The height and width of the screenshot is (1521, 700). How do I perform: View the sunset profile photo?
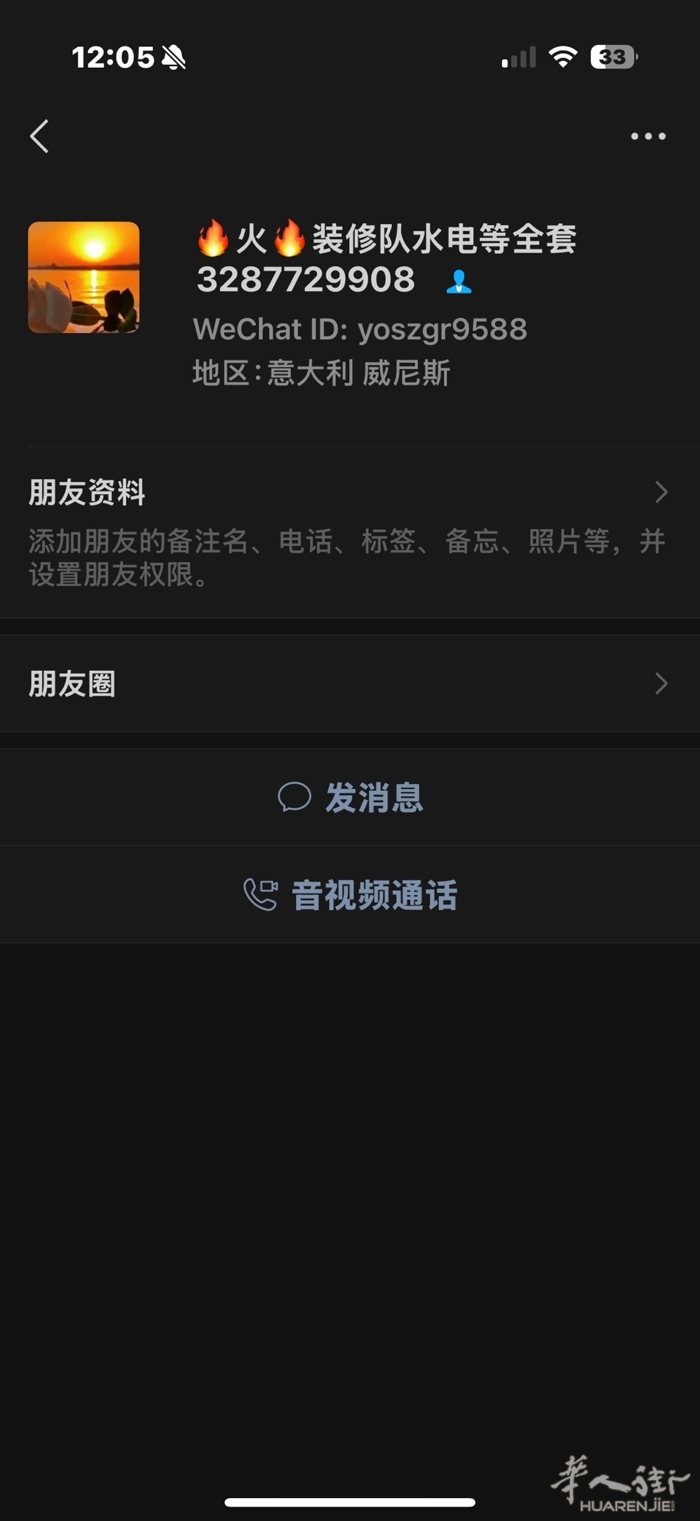[x=84, y=277]
